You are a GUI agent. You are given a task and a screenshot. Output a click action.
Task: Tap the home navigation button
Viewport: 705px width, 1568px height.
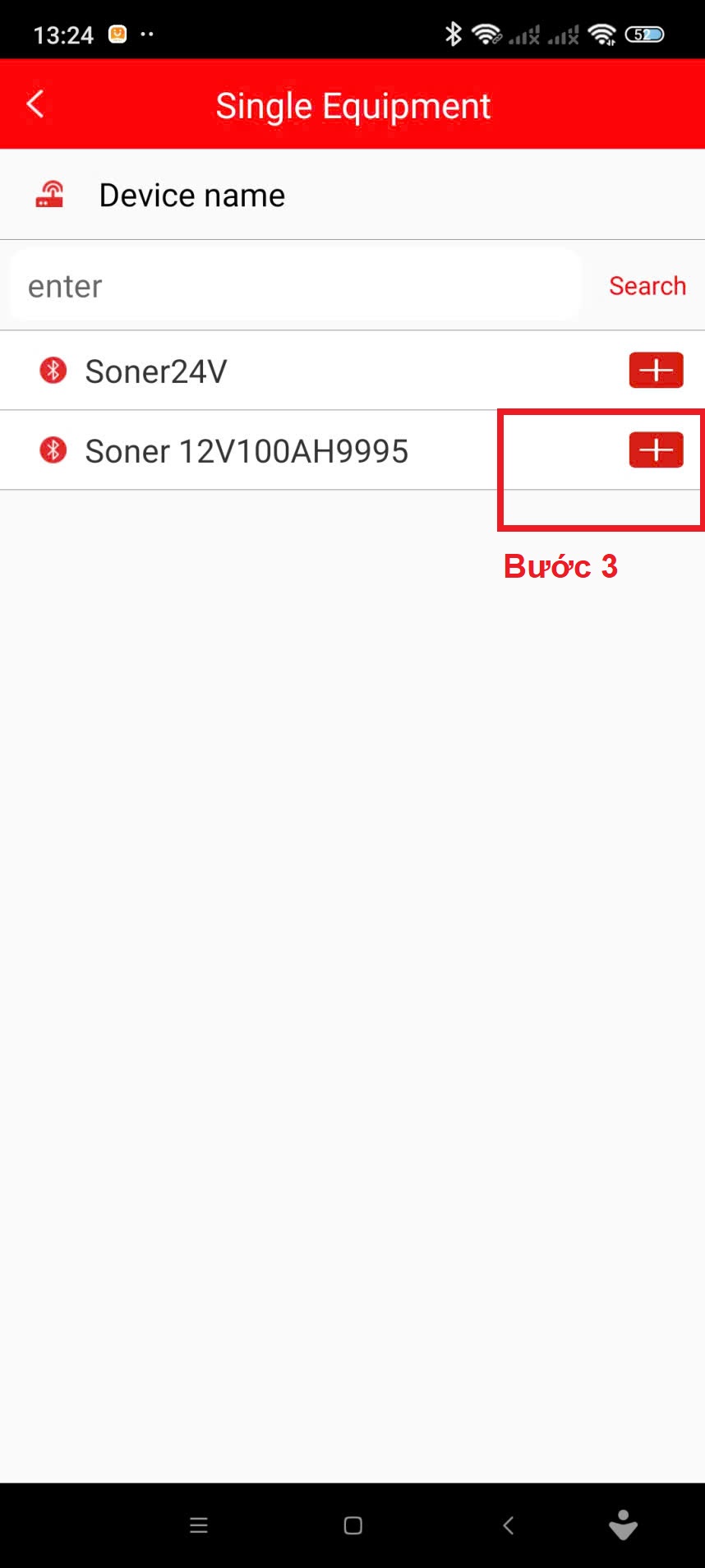pos(352,1524)
